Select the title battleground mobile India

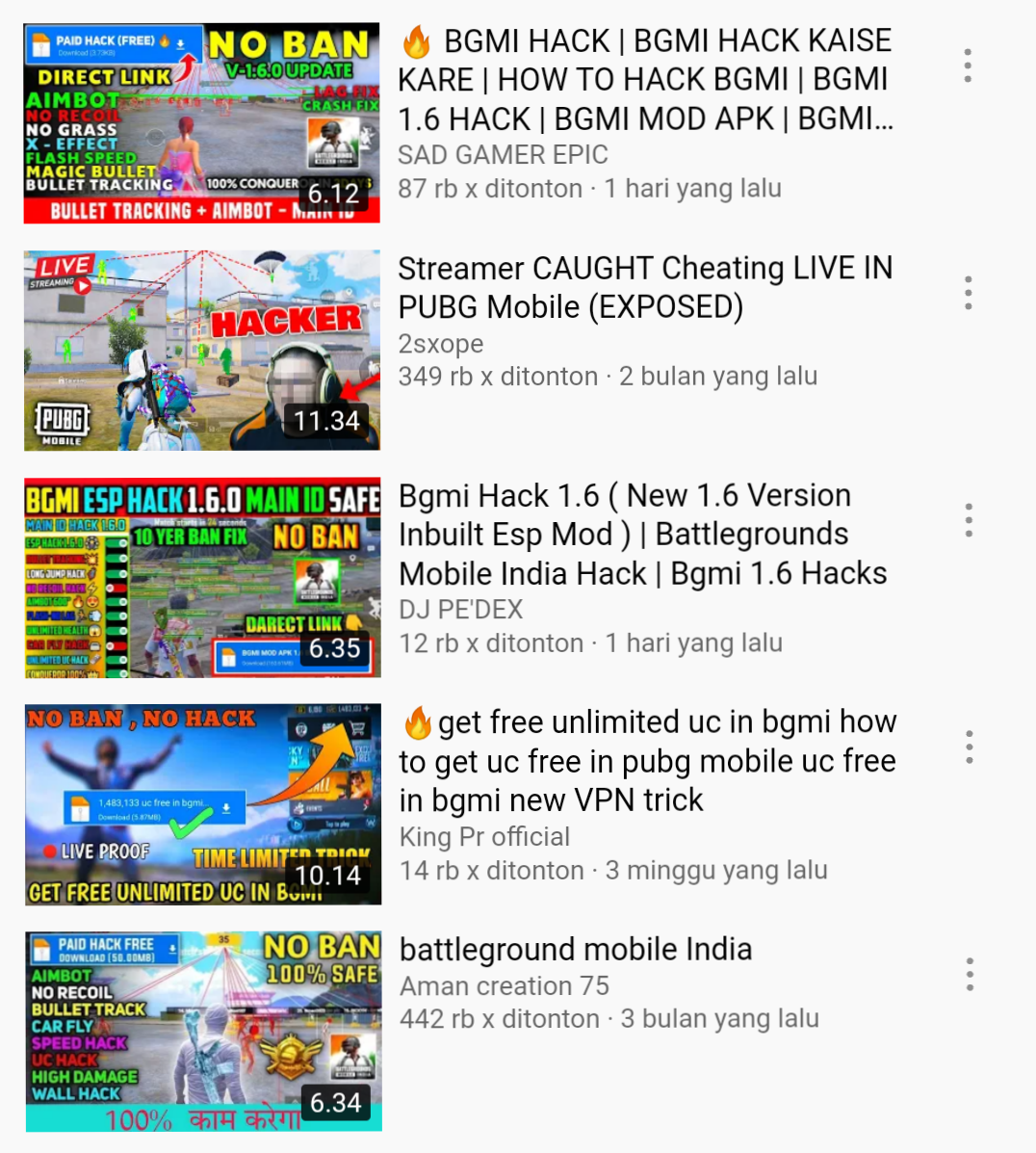(576, 950)
